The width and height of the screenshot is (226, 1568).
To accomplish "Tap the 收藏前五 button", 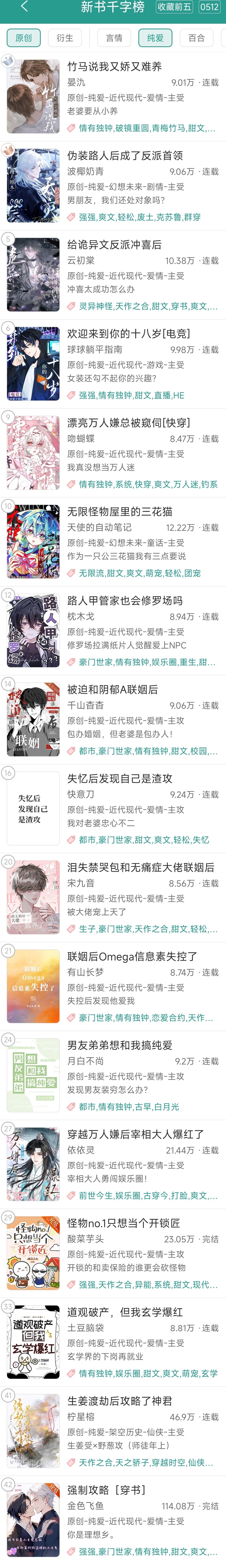I will pos(174,7).
